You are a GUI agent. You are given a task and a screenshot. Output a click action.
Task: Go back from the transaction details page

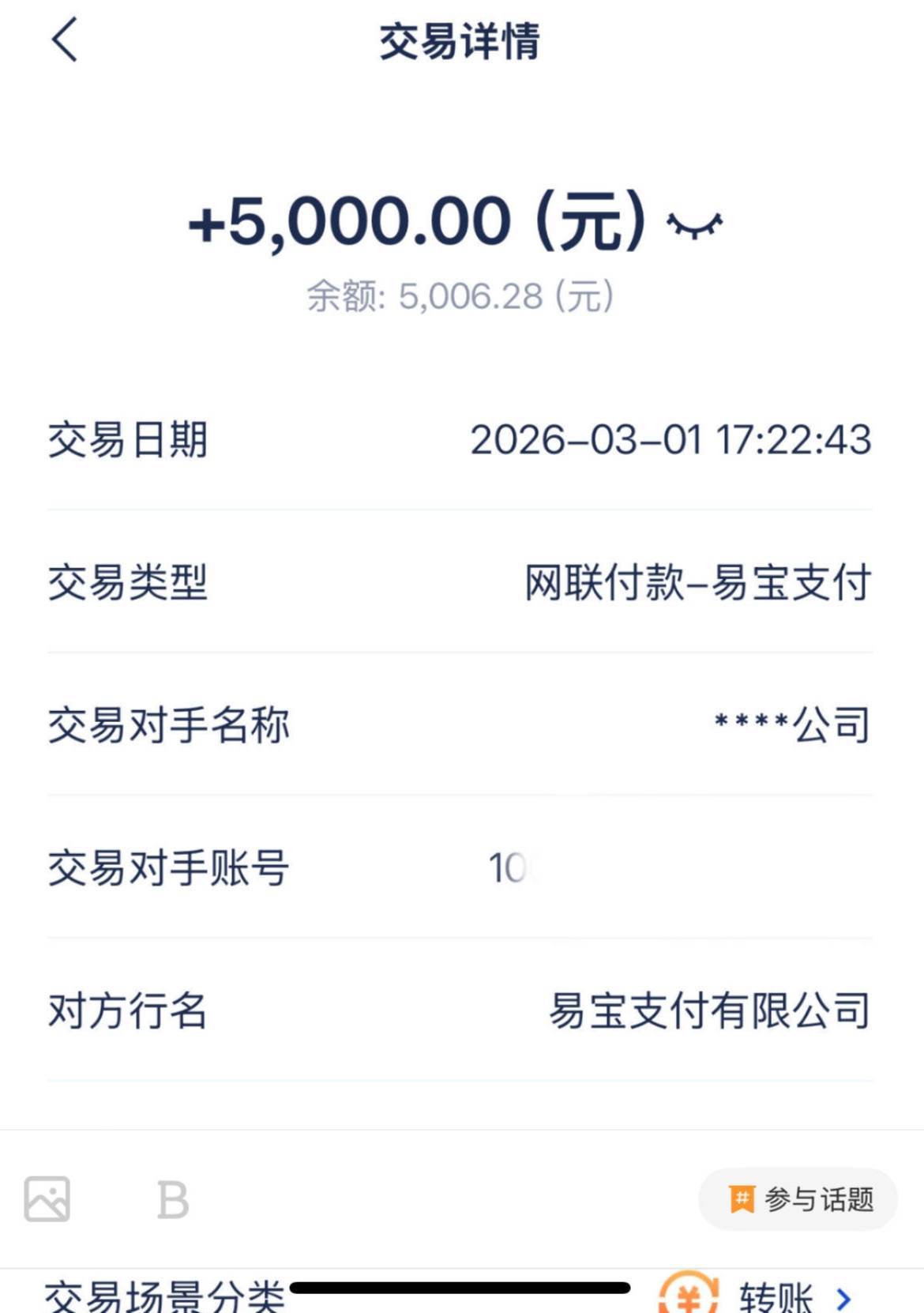(65, 40)
